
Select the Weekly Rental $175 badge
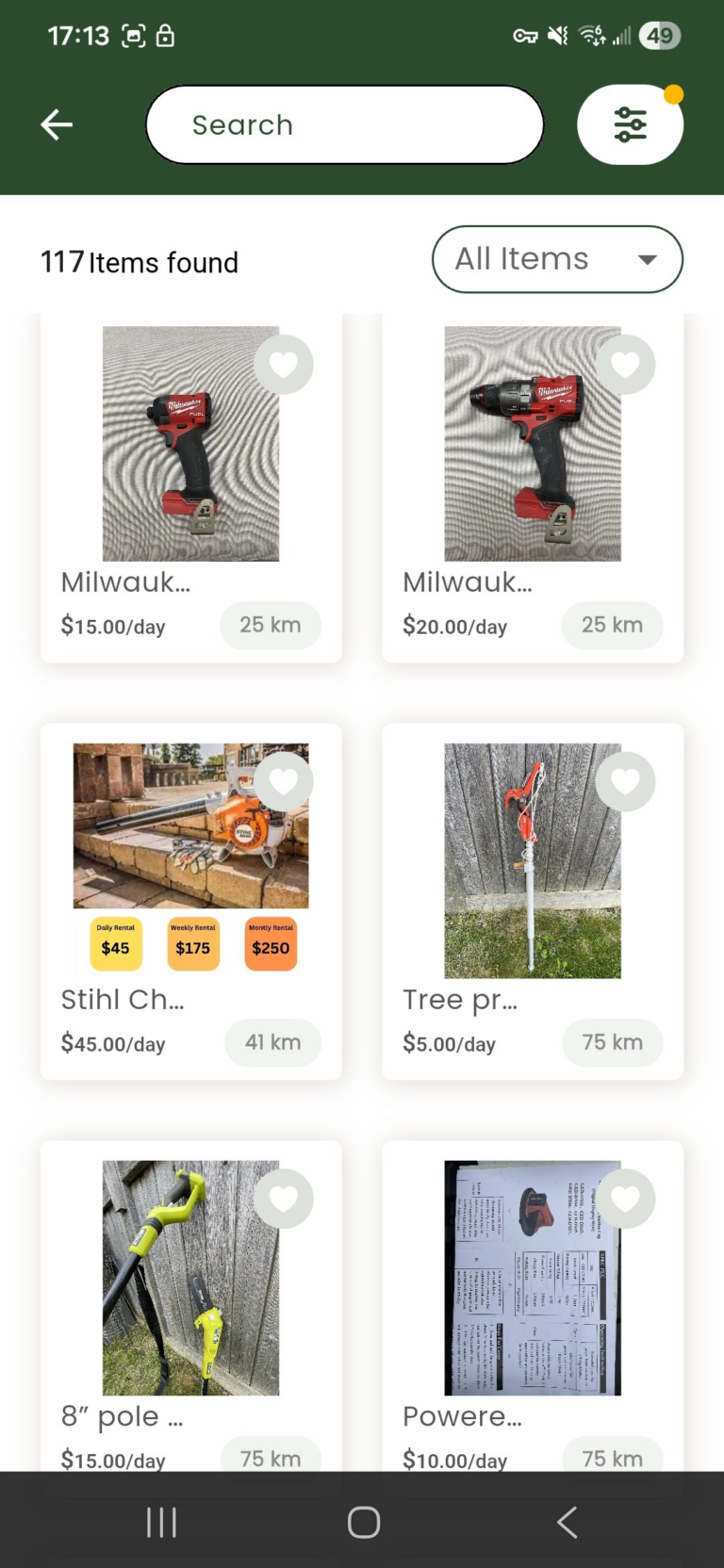pyautogui.click(x=193, y=944)
